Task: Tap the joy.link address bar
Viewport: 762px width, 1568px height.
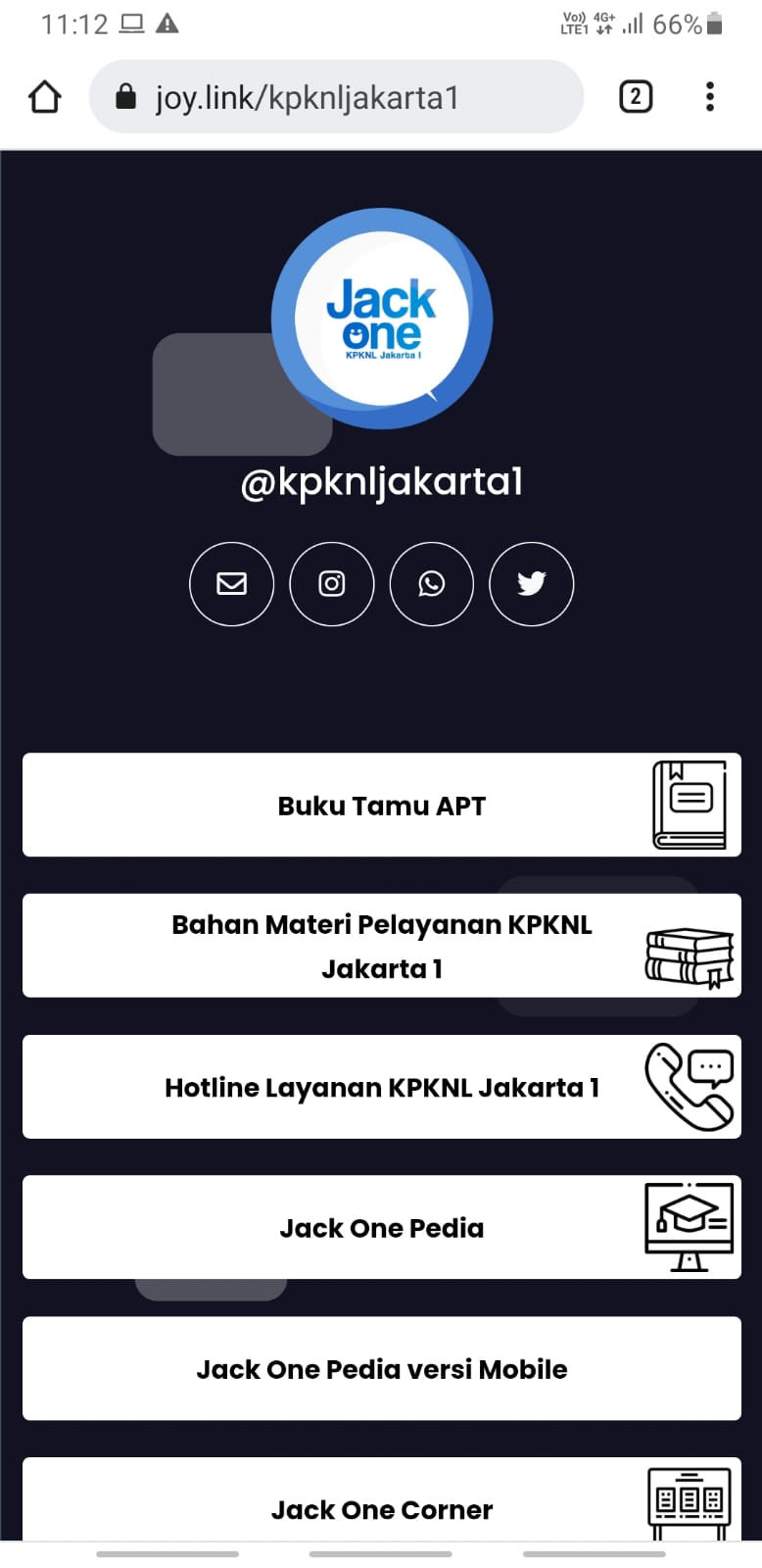Action: tap(336, 97)
